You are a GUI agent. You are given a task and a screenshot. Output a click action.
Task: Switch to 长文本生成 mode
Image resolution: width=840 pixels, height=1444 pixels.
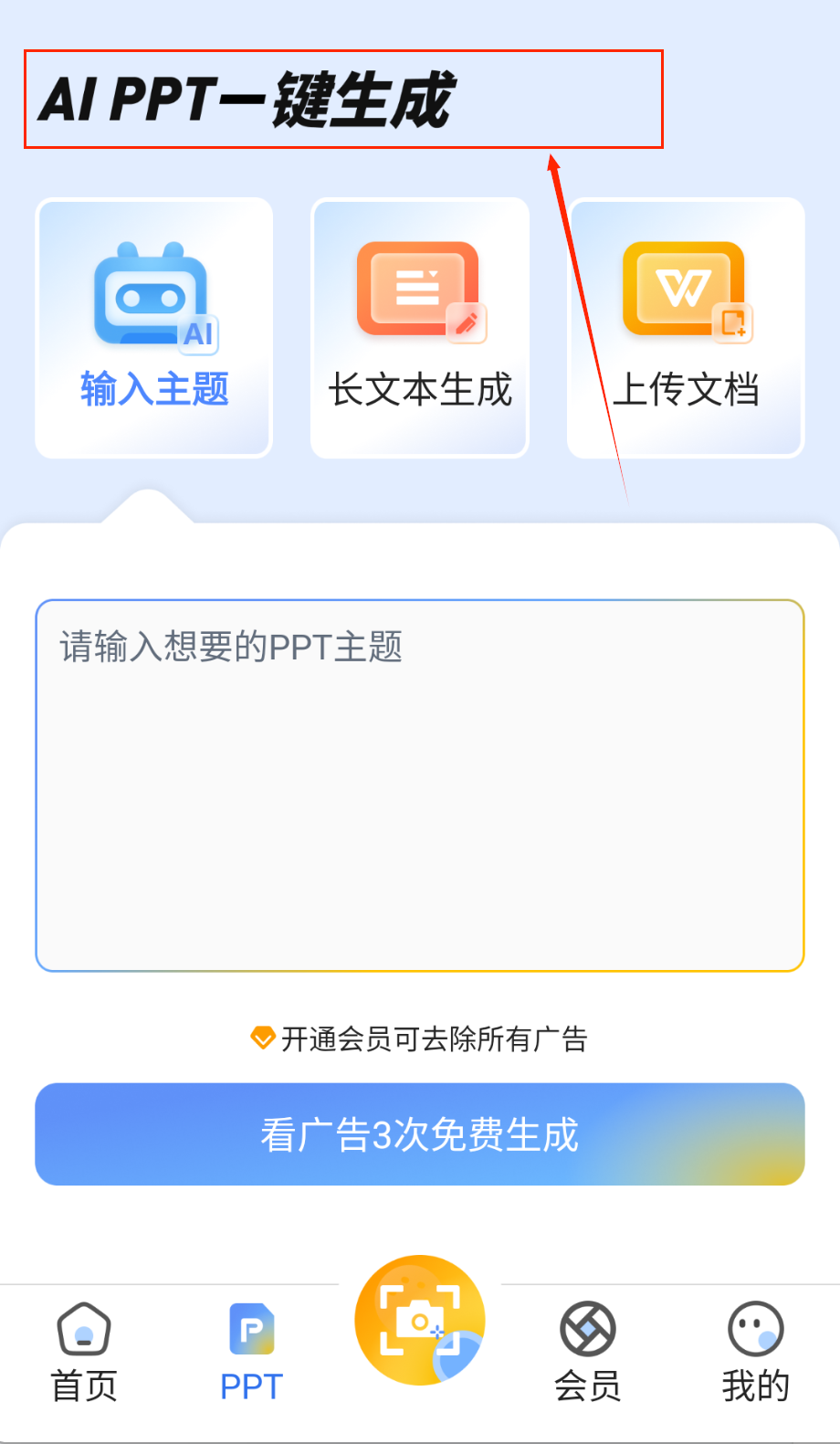(x=420, y=327)
